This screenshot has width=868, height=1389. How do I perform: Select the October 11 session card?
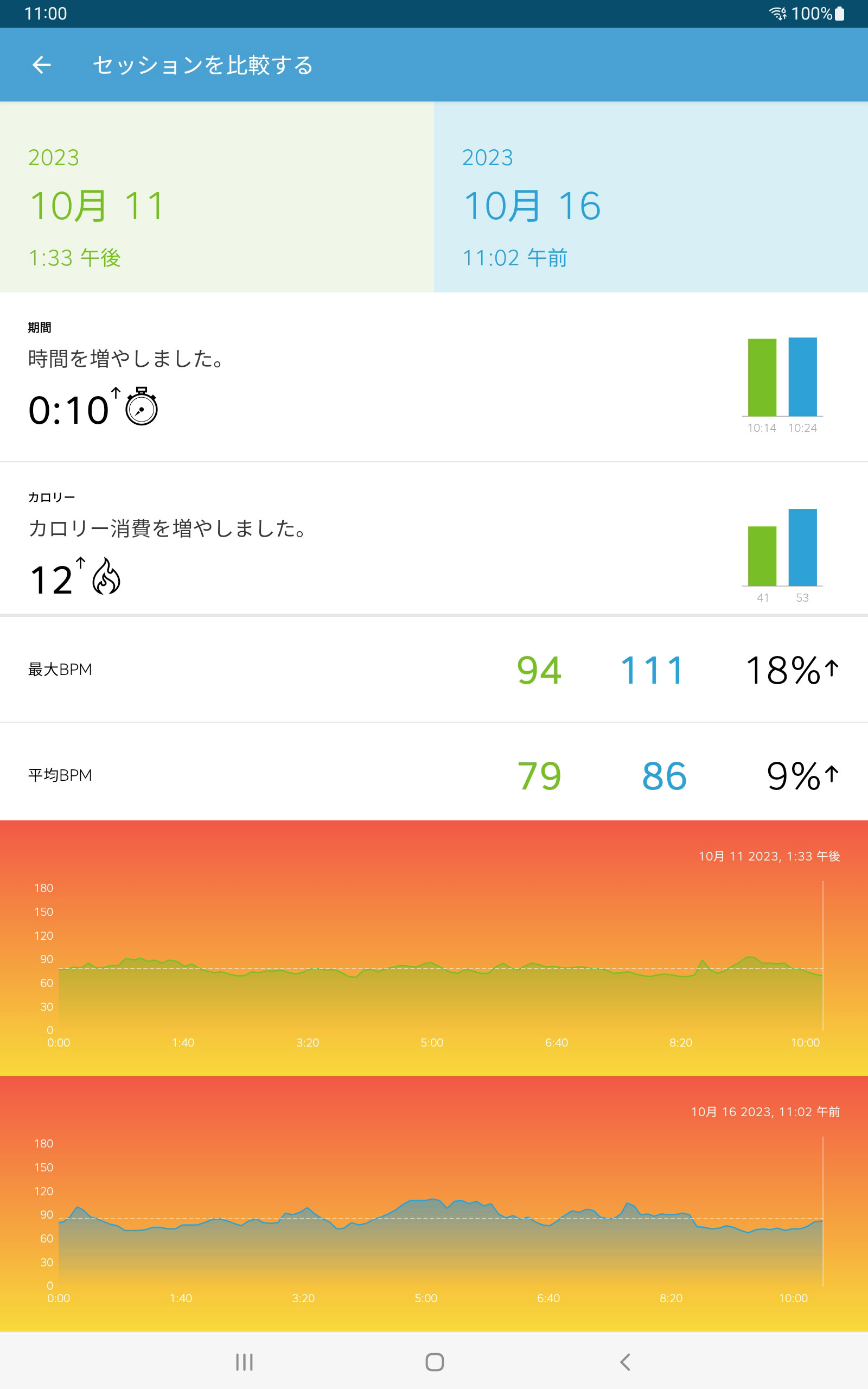(216, 197)
